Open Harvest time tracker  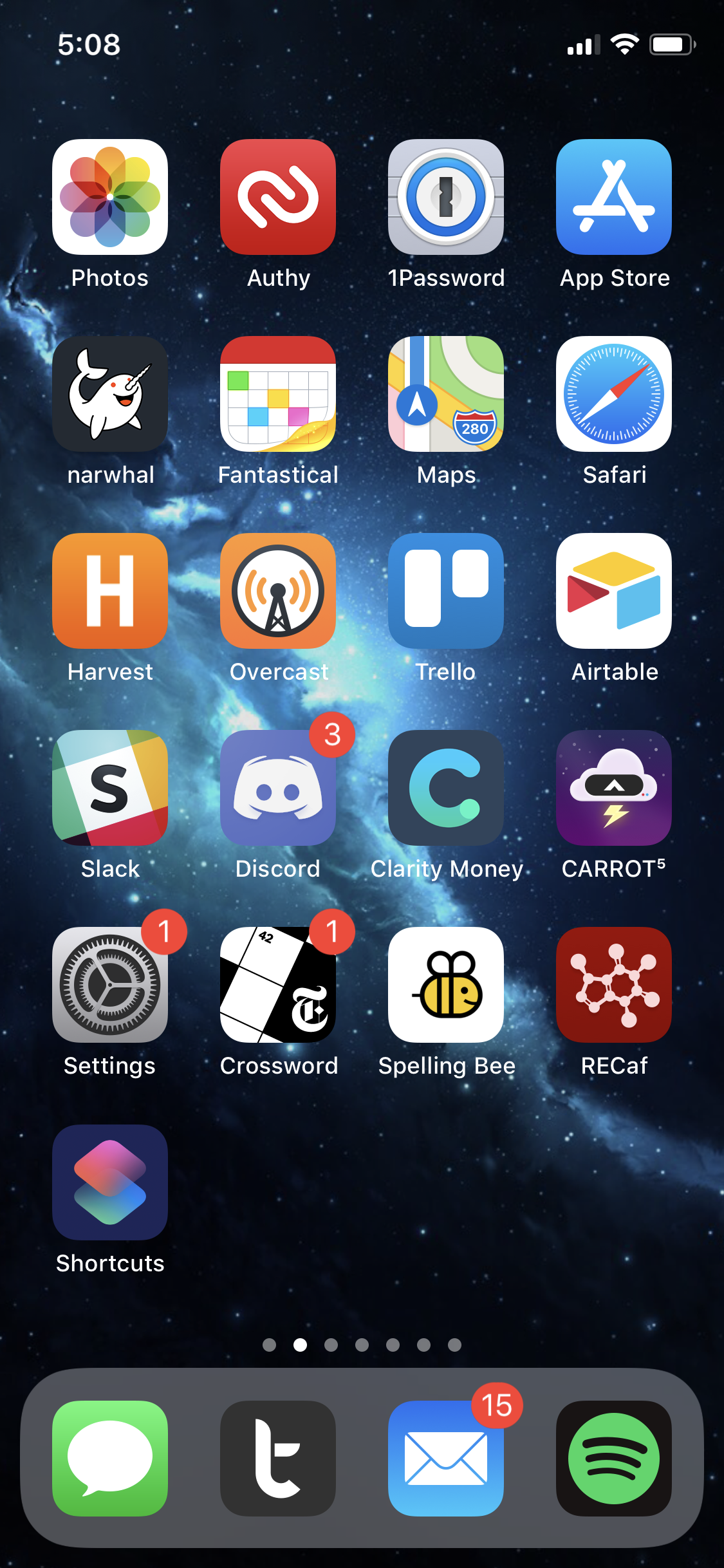point(110,591)
